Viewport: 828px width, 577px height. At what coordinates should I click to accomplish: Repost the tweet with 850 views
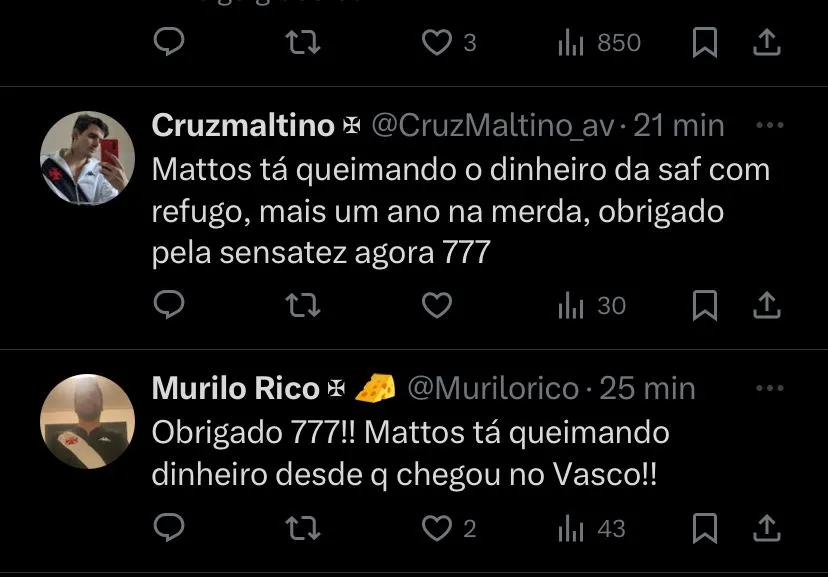pyautogui.click(x=303, y=43)
